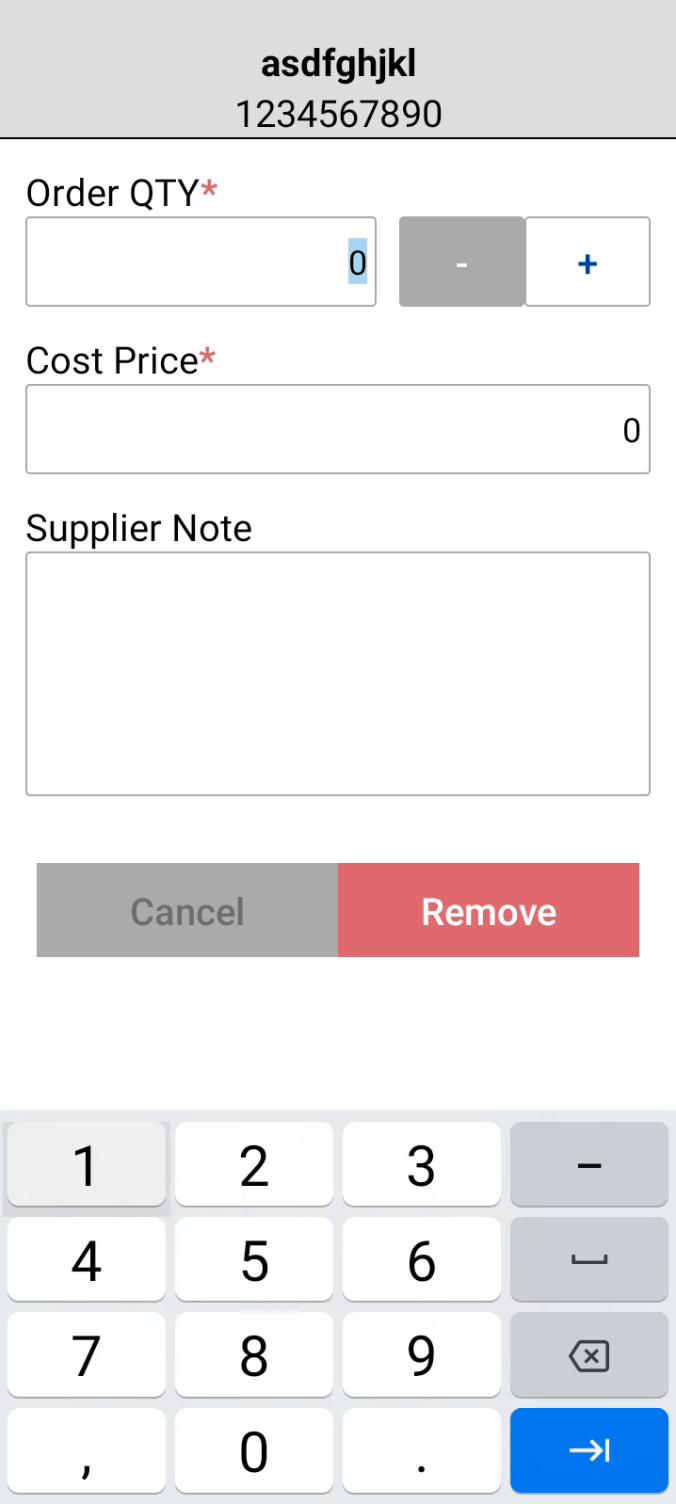Focus the Order QTY field
This screenshot has width=676, height=1504.
201,262
